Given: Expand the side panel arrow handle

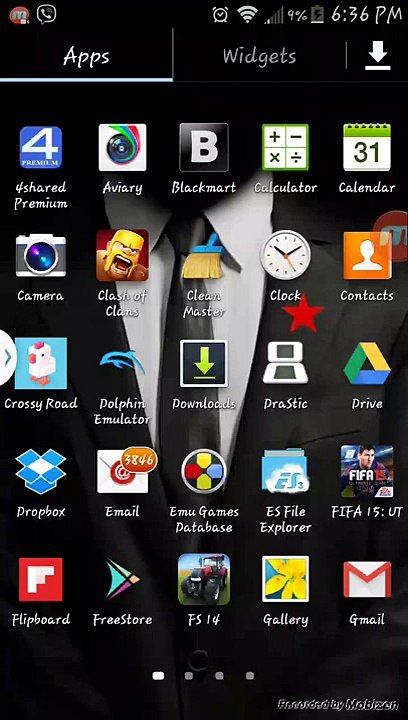Looking at the screenshot, I should point(7,357).
